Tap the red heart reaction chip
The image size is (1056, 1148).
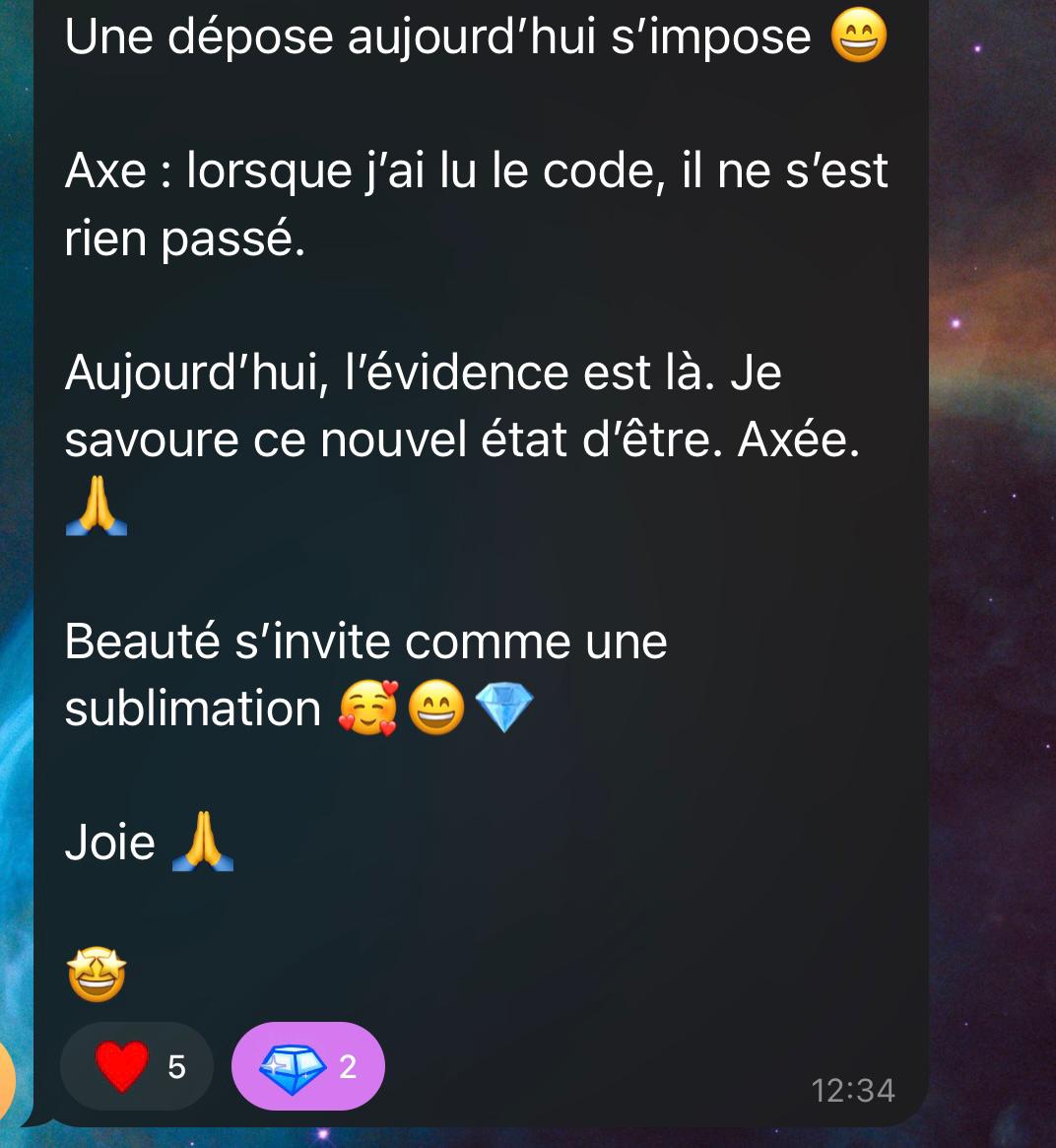pos(137,1066)
